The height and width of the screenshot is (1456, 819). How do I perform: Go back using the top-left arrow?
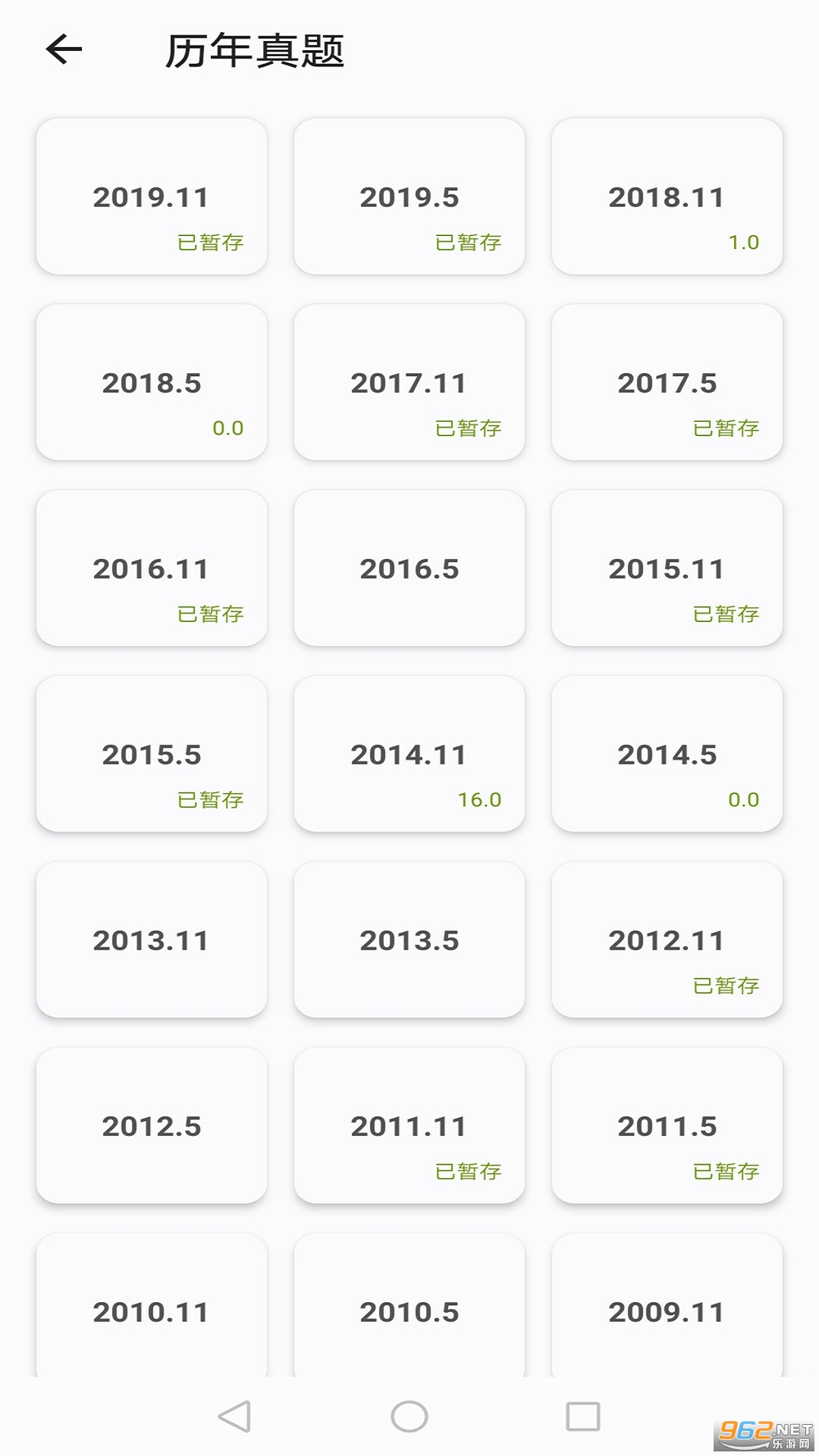64,50
